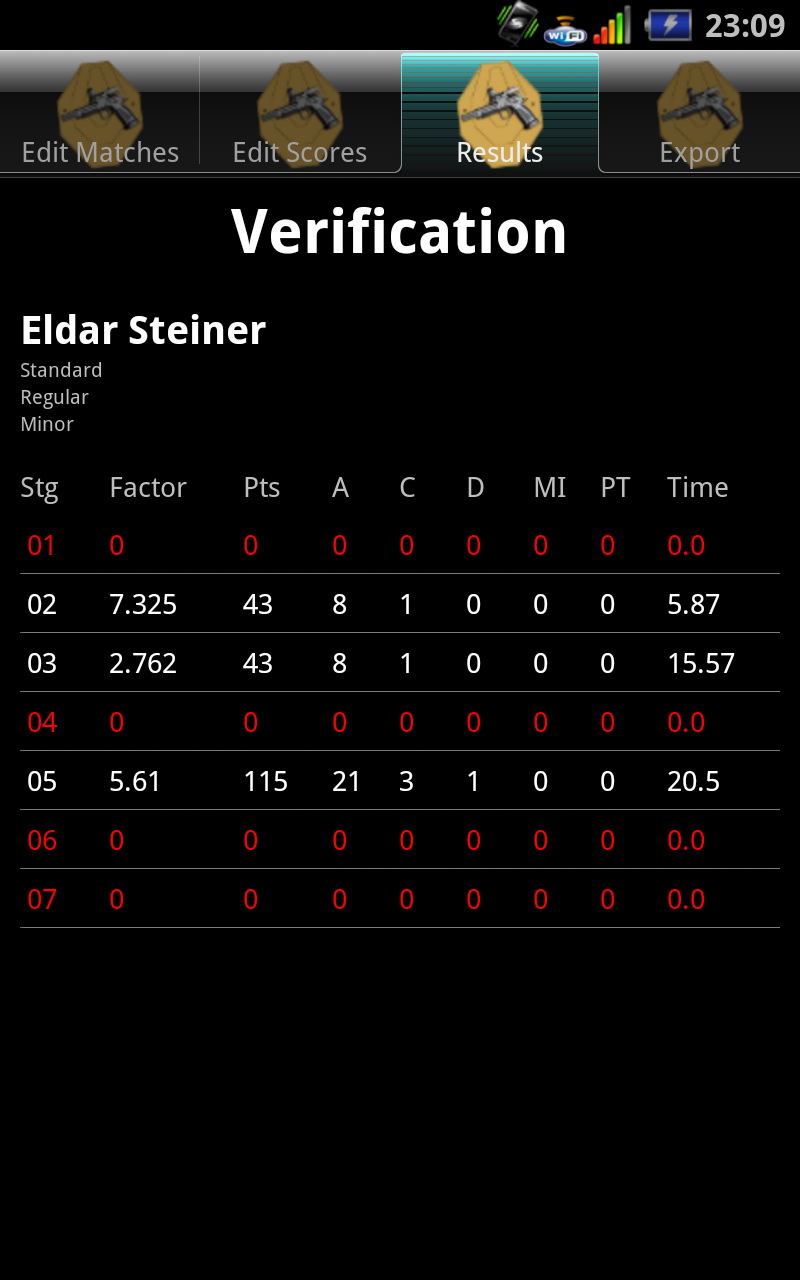
Task: Select stage 02 row with factor 7.325
Action: coord(400,604)
